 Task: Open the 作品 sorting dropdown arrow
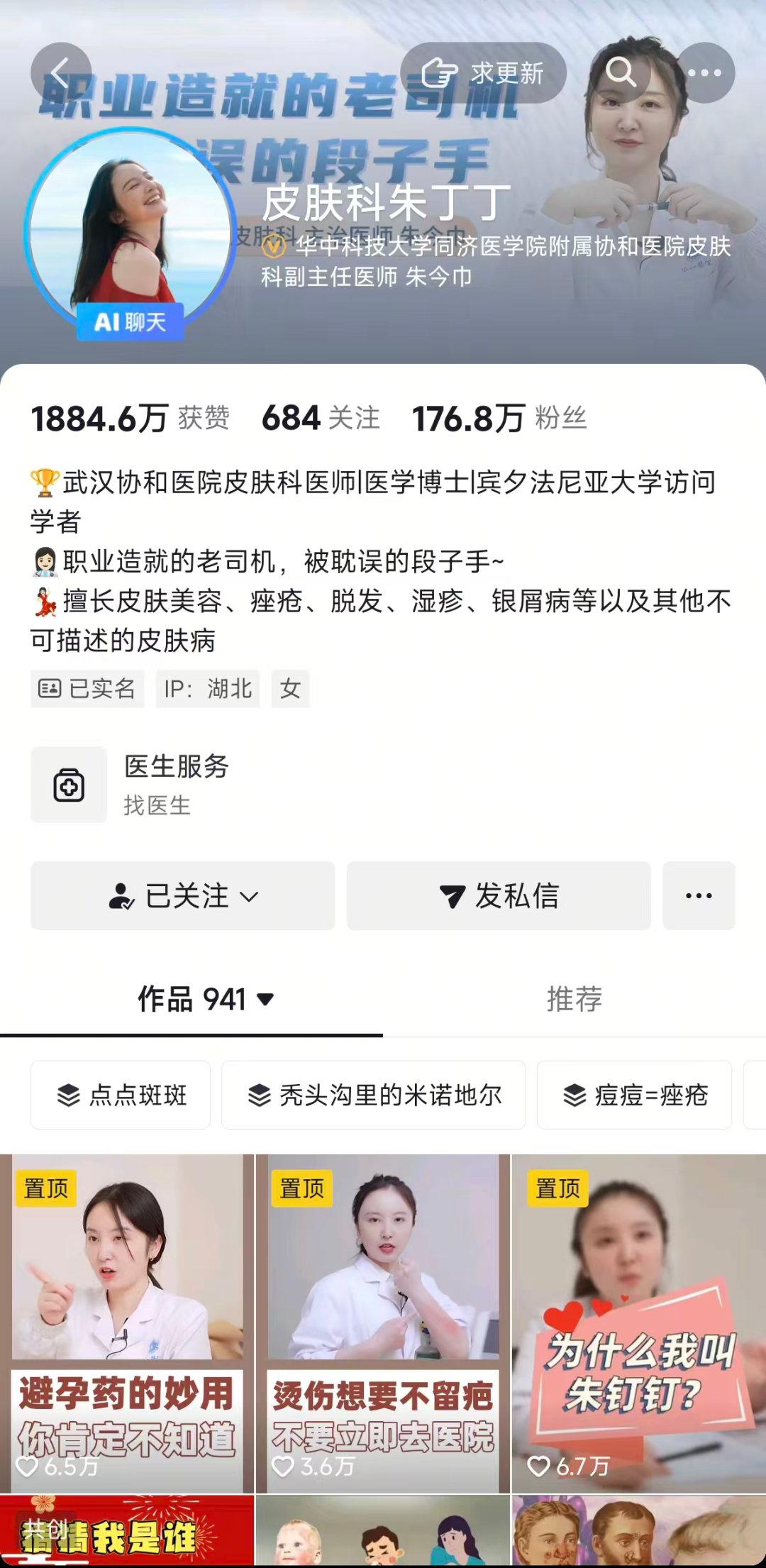point(265,999)
